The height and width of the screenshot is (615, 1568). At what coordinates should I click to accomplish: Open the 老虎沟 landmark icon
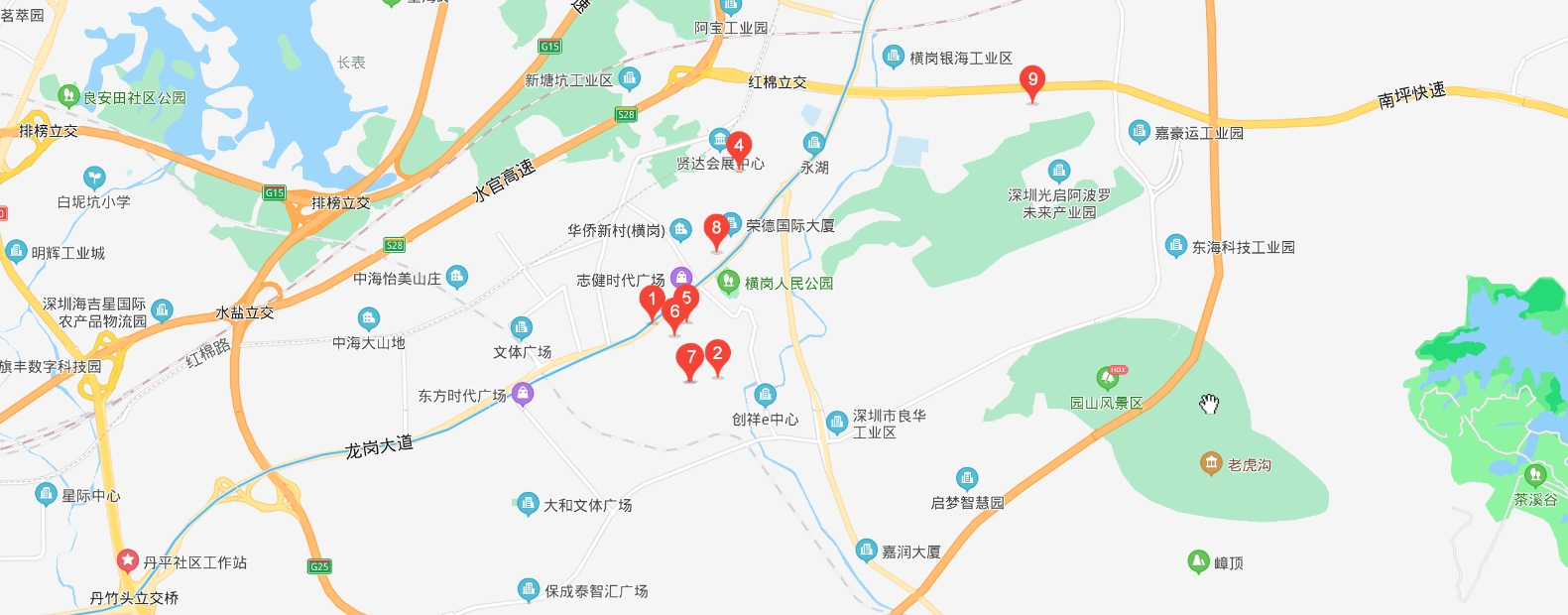pyautogui.click(x=1210, y=463)
